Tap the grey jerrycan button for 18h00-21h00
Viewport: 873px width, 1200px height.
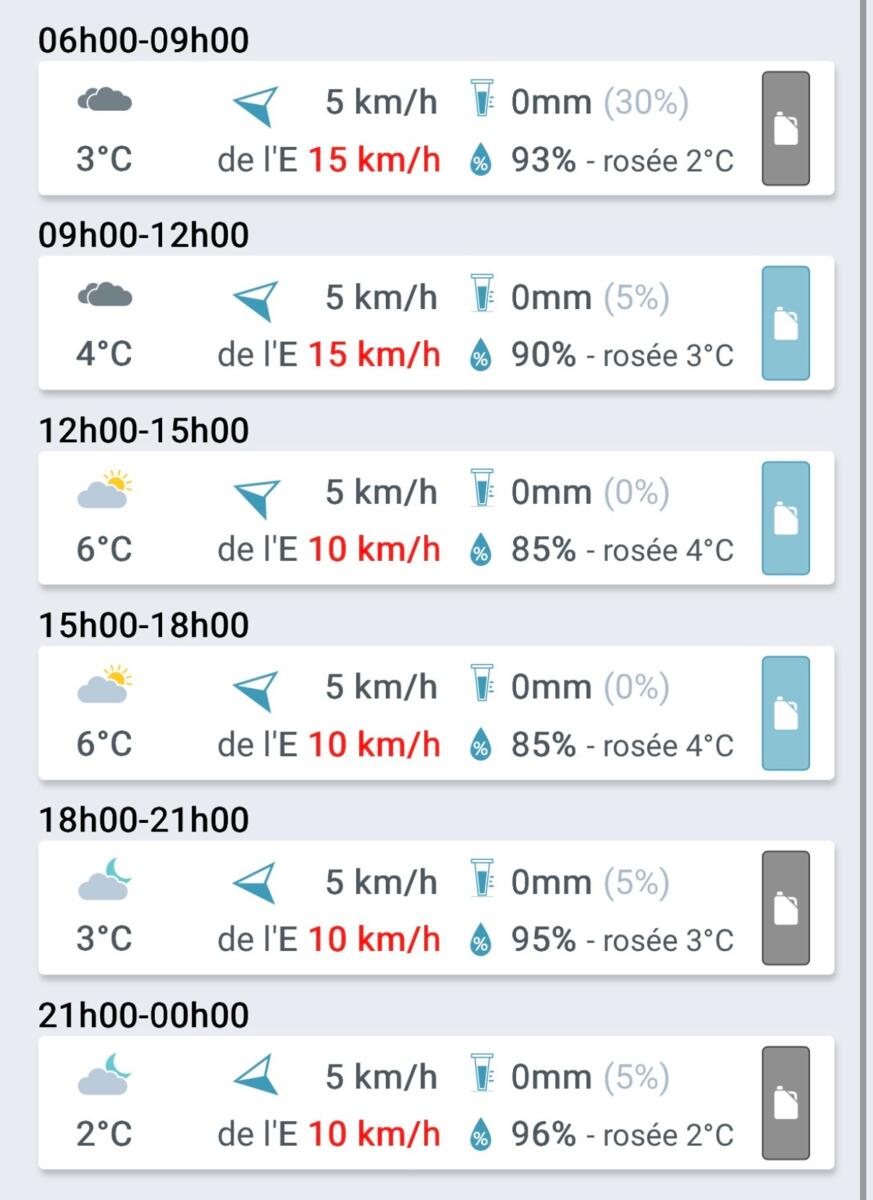(x=786, y=909)
